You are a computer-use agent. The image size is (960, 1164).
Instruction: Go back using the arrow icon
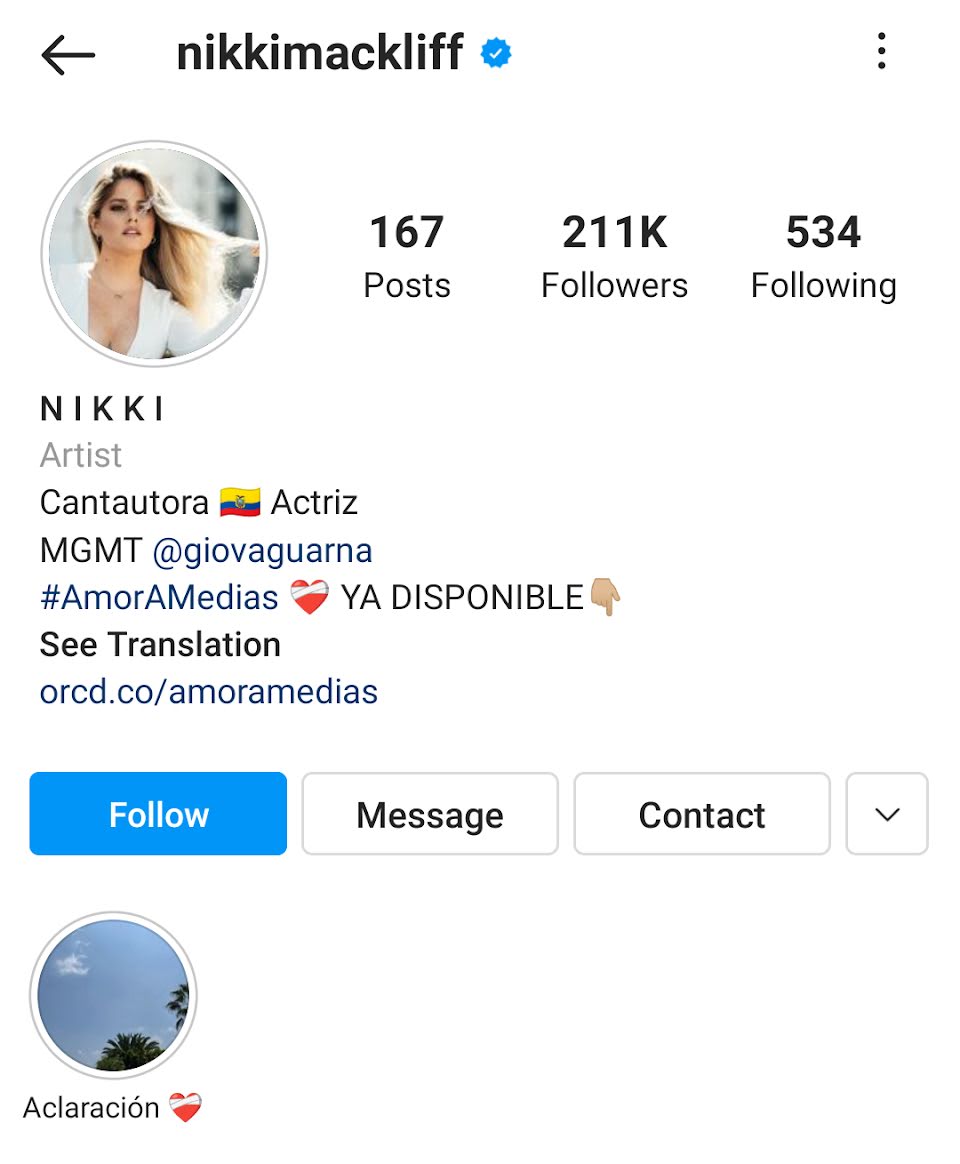[68, 55]
